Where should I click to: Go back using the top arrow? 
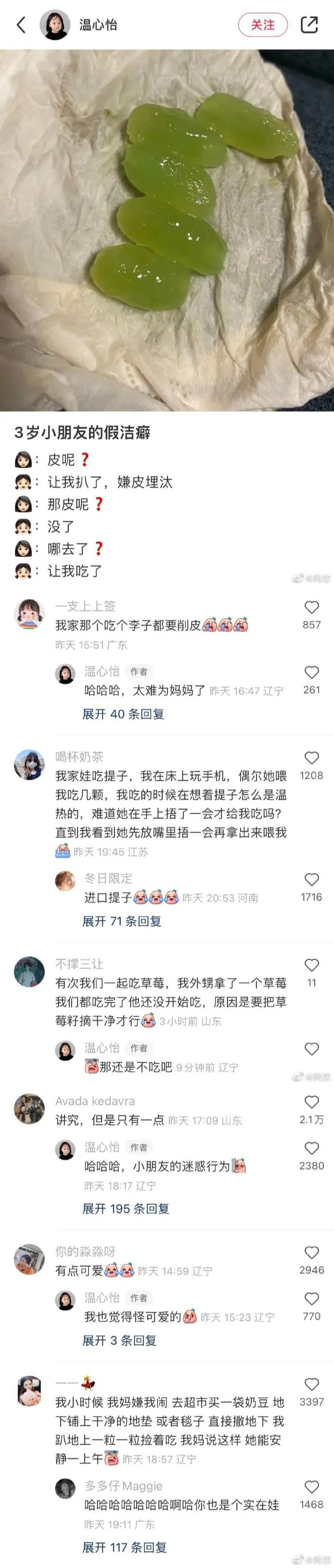click(21, 25)
